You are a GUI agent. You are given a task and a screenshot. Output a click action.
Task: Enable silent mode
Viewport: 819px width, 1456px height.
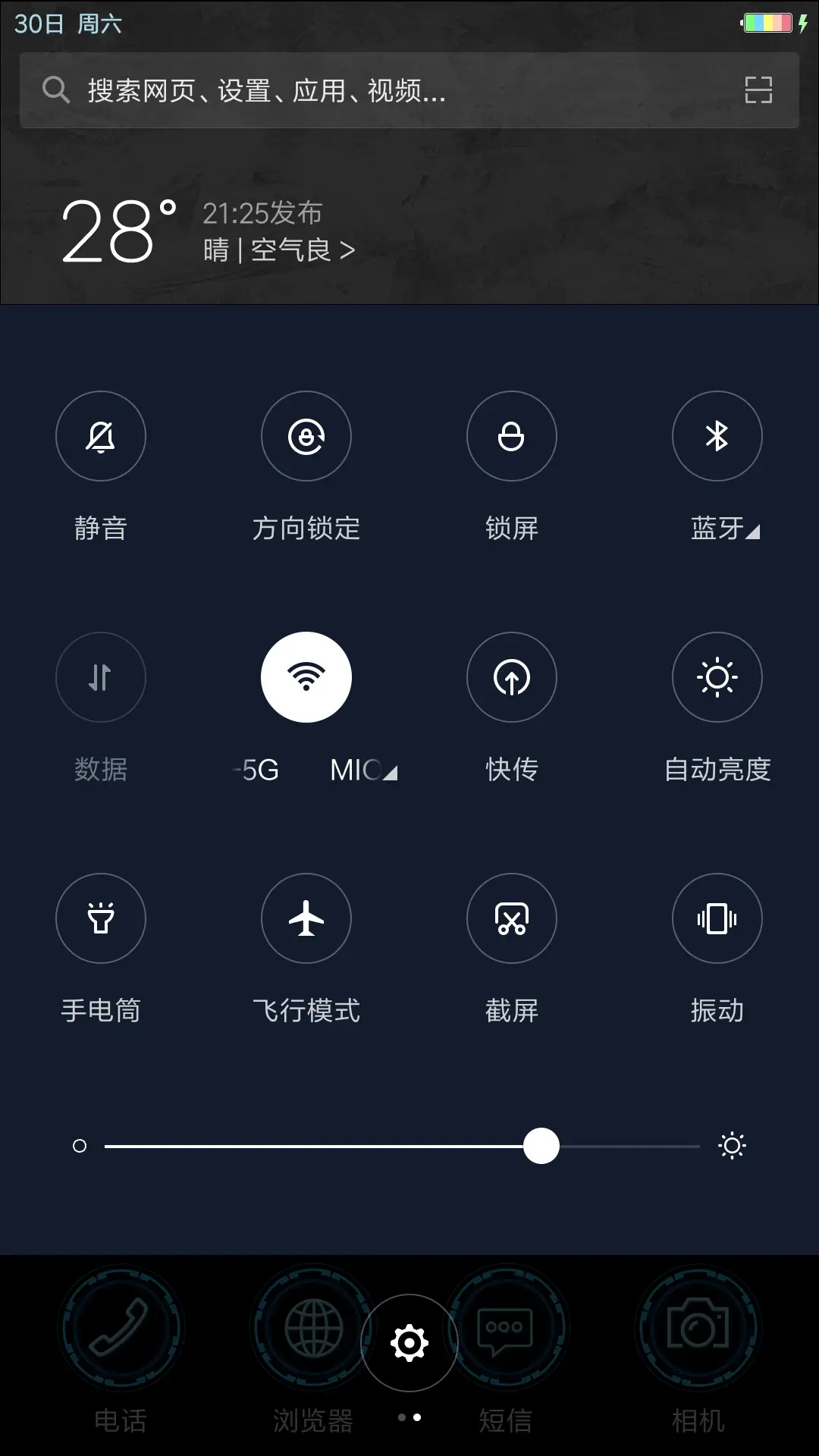point(101,436)
